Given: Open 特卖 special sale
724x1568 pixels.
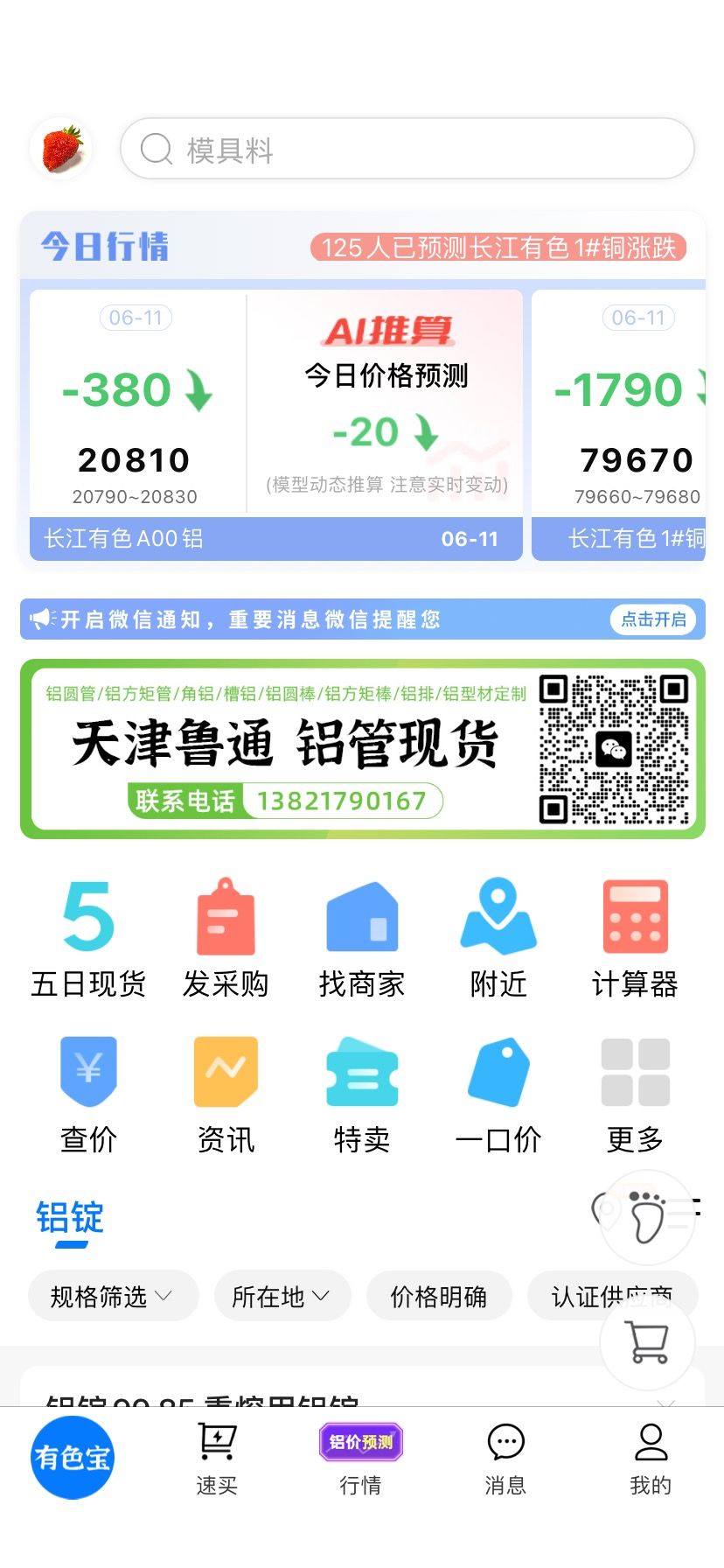Looking at the screenshot, I should tap(362, 1095).
